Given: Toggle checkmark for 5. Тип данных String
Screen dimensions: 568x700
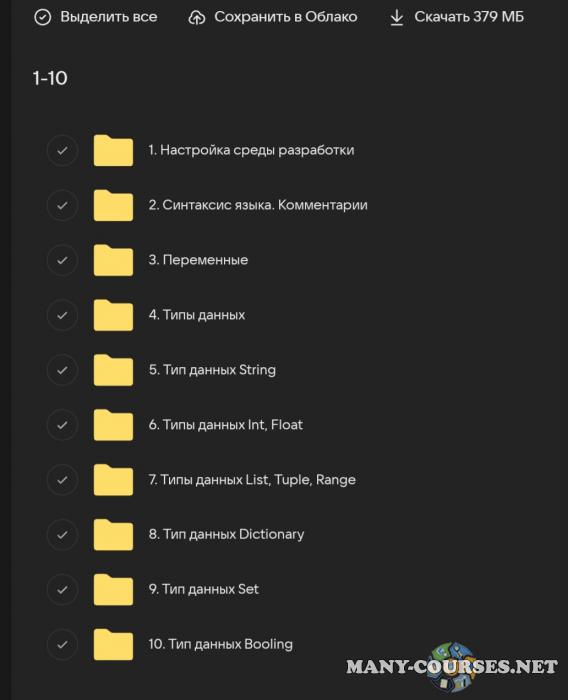Looking at the screenshot, I should tap(63, 370).
